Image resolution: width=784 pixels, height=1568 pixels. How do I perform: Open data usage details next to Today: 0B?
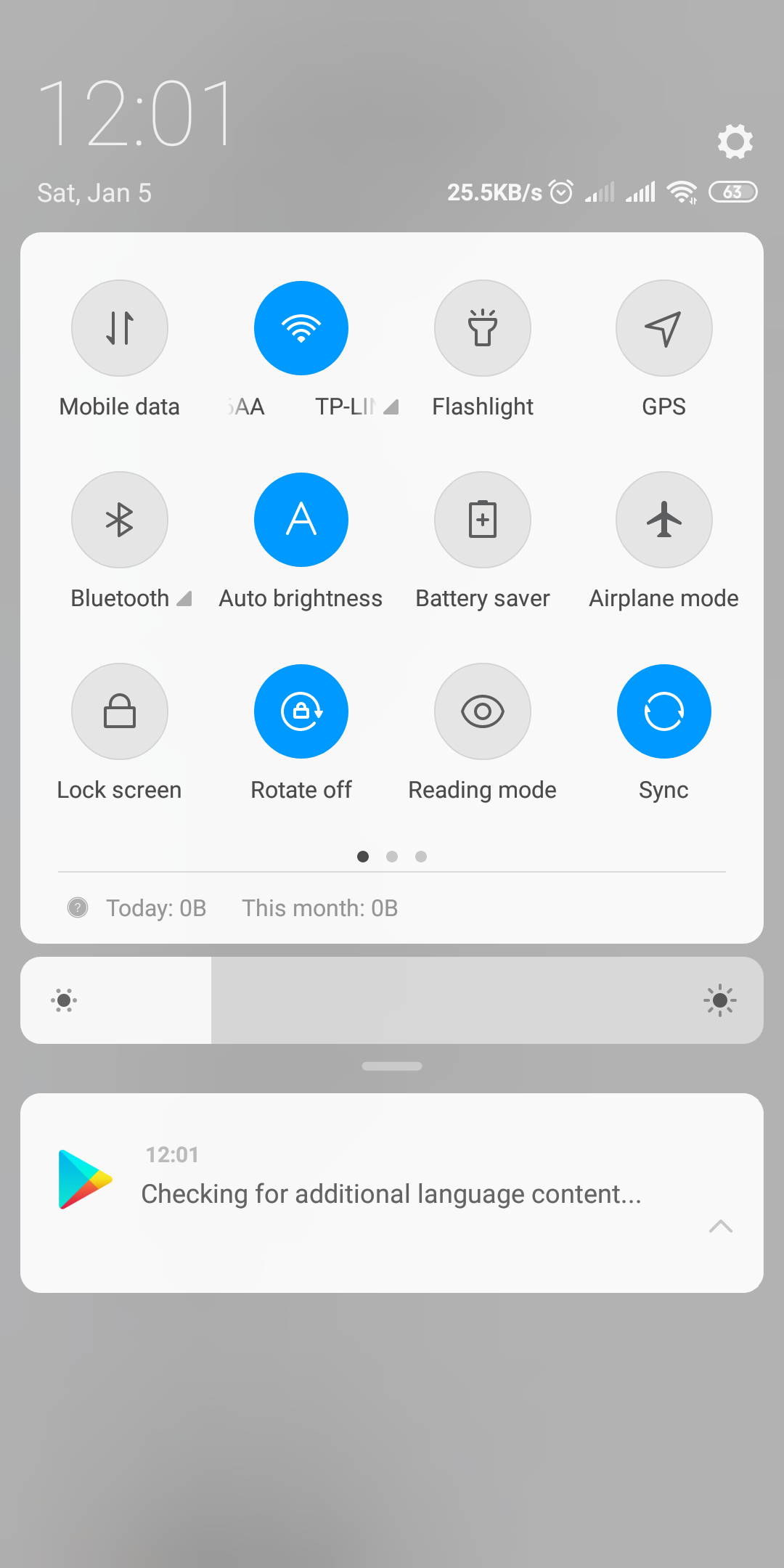click(78, 907)
